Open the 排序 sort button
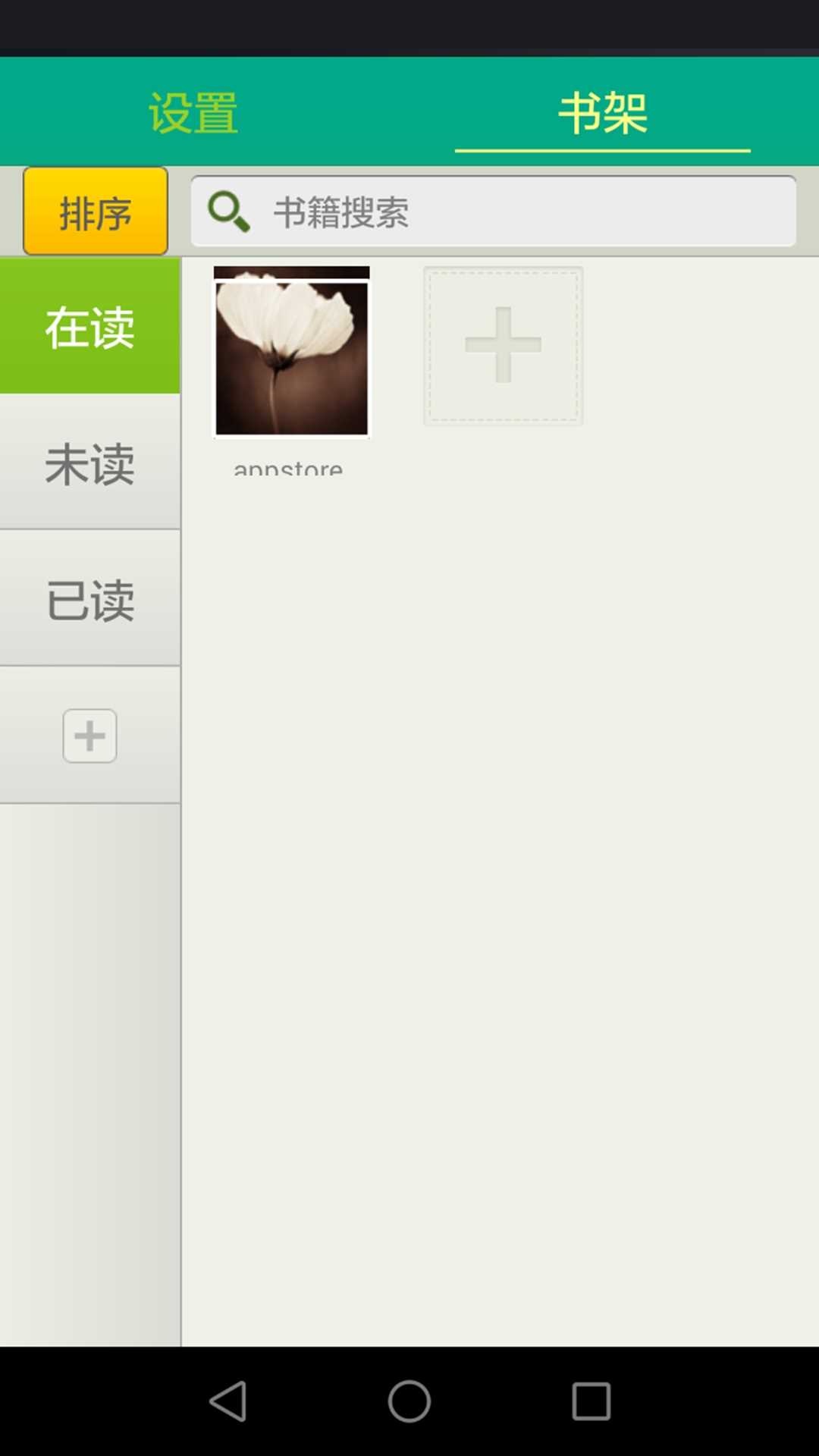Screen dimensions: 819x1456 (96, 212)
